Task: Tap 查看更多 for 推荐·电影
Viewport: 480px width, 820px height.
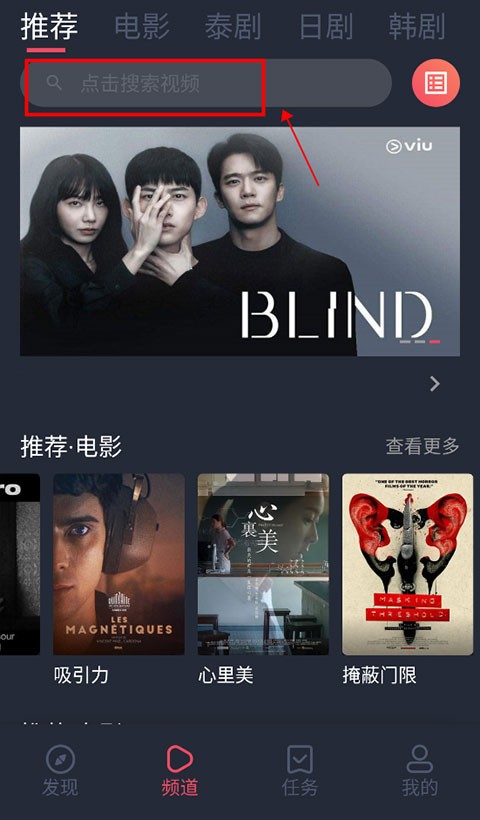Action: click(422, 446)
